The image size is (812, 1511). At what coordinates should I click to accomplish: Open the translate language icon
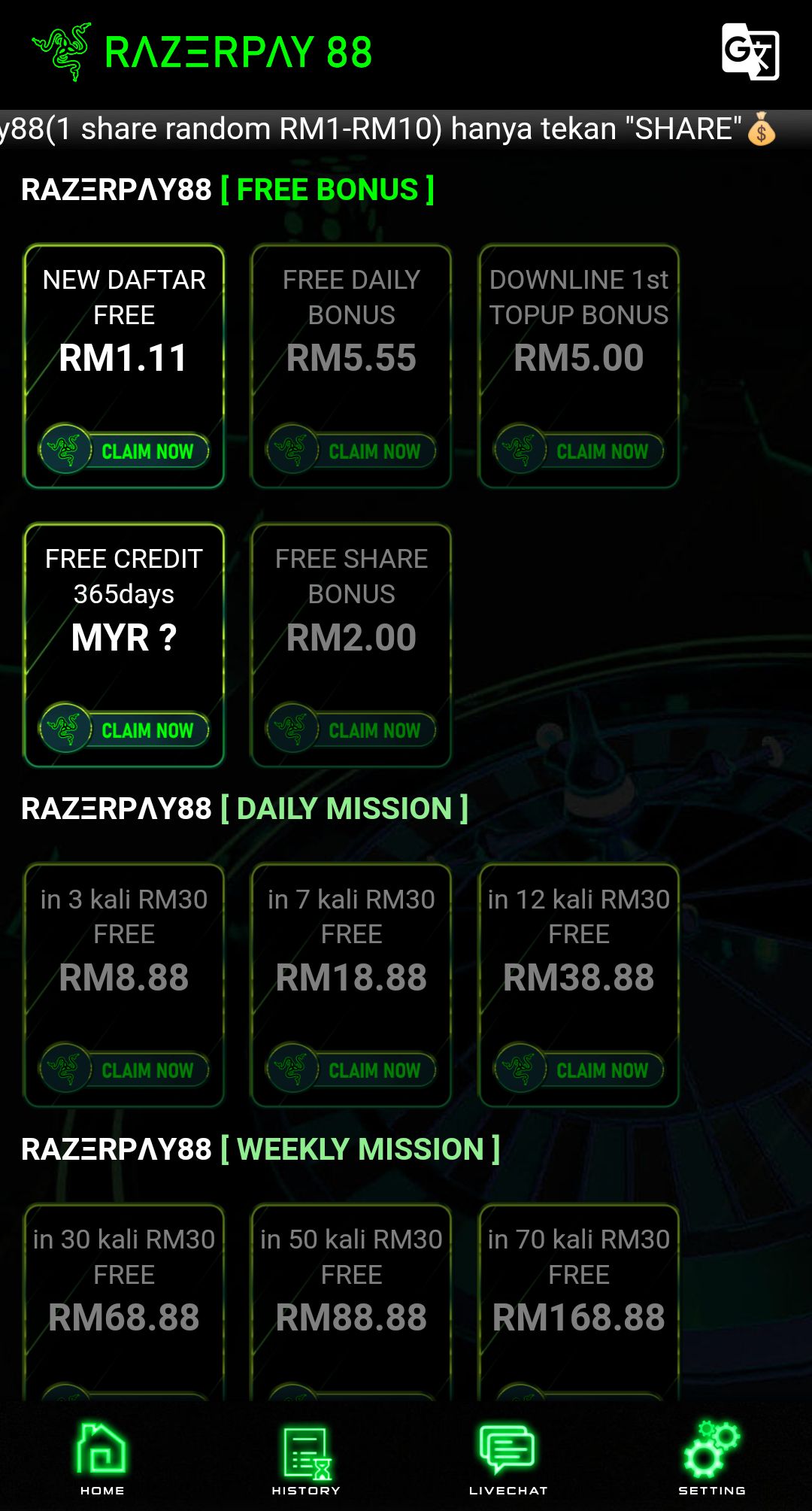[750, 51]
